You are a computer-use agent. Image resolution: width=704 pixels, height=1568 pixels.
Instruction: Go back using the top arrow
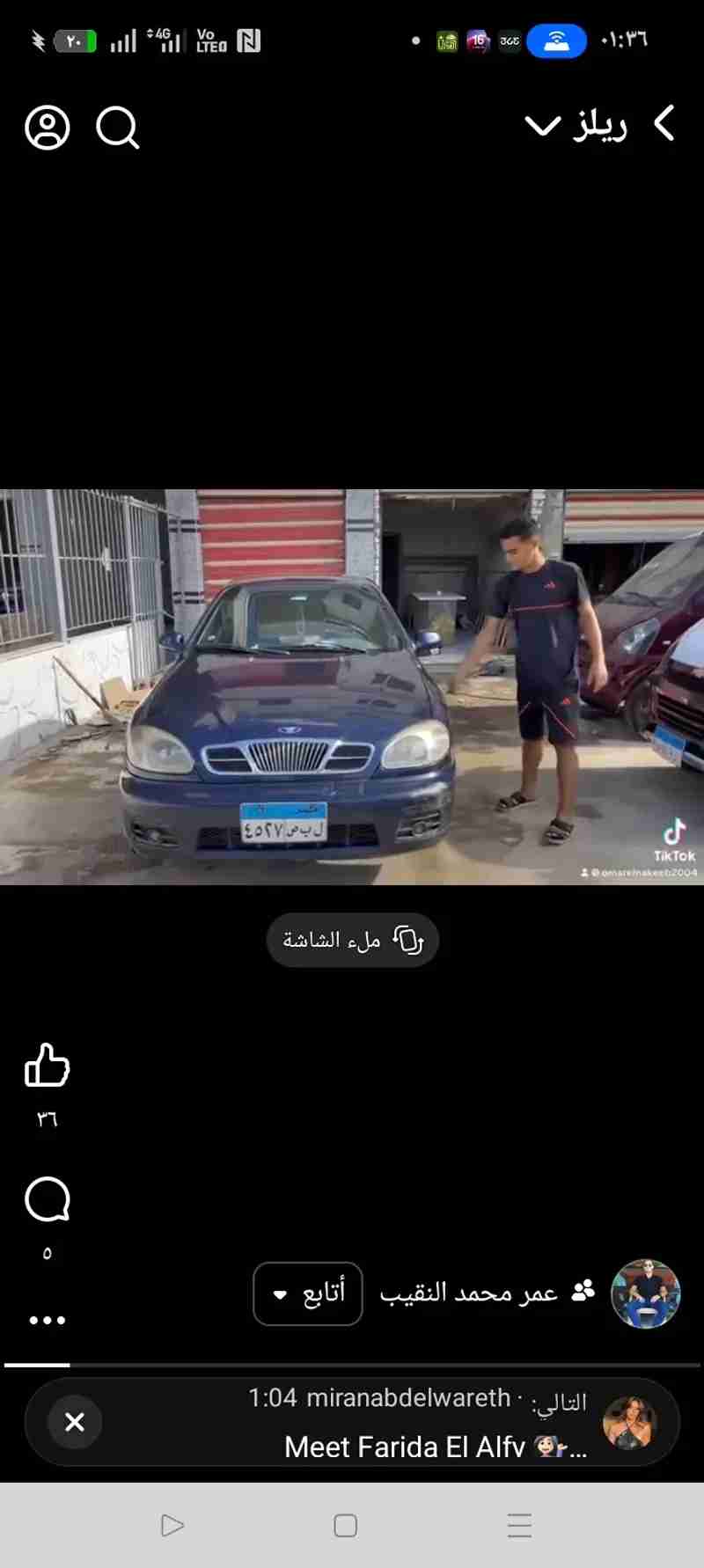click(x=665, y=124)
